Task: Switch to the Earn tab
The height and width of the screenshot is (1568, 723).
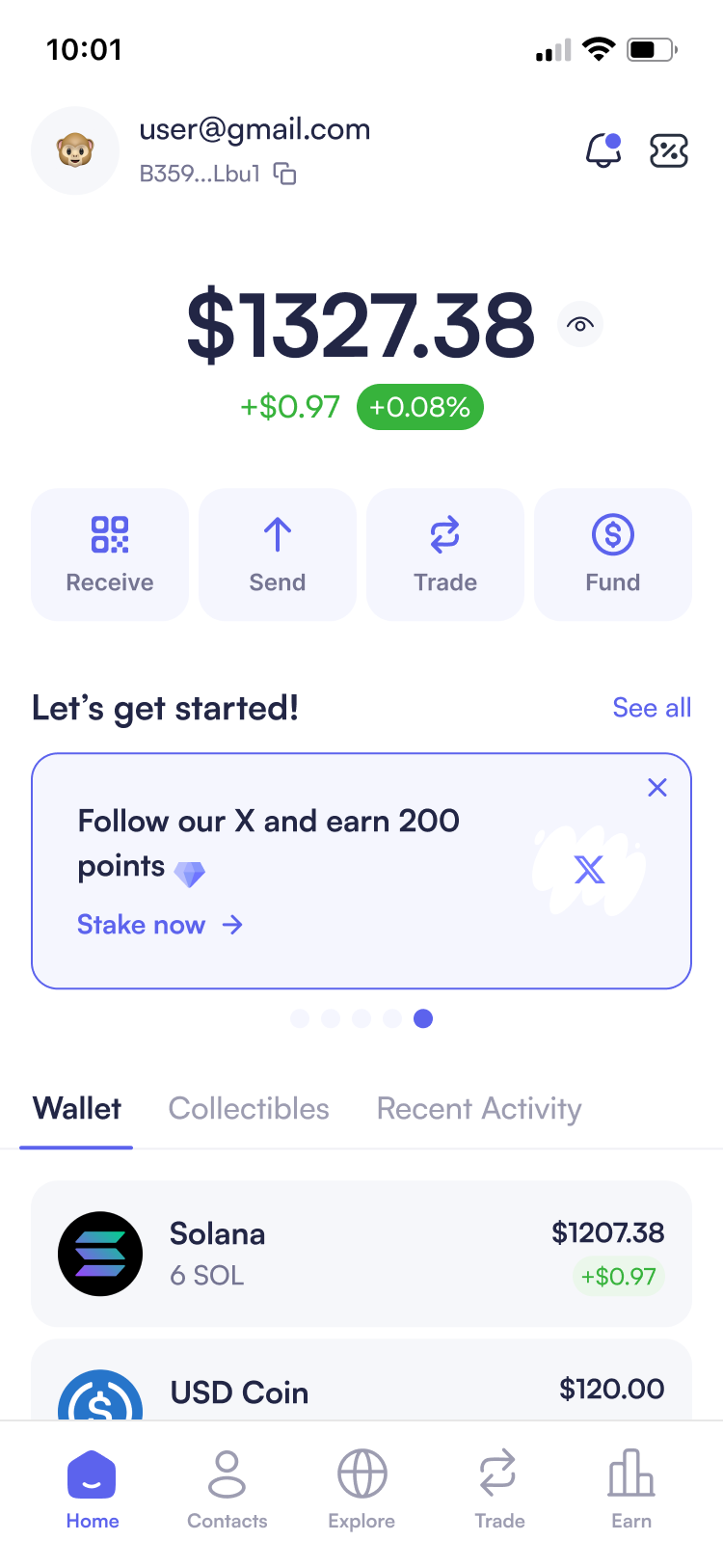Action: [631, 1490]
